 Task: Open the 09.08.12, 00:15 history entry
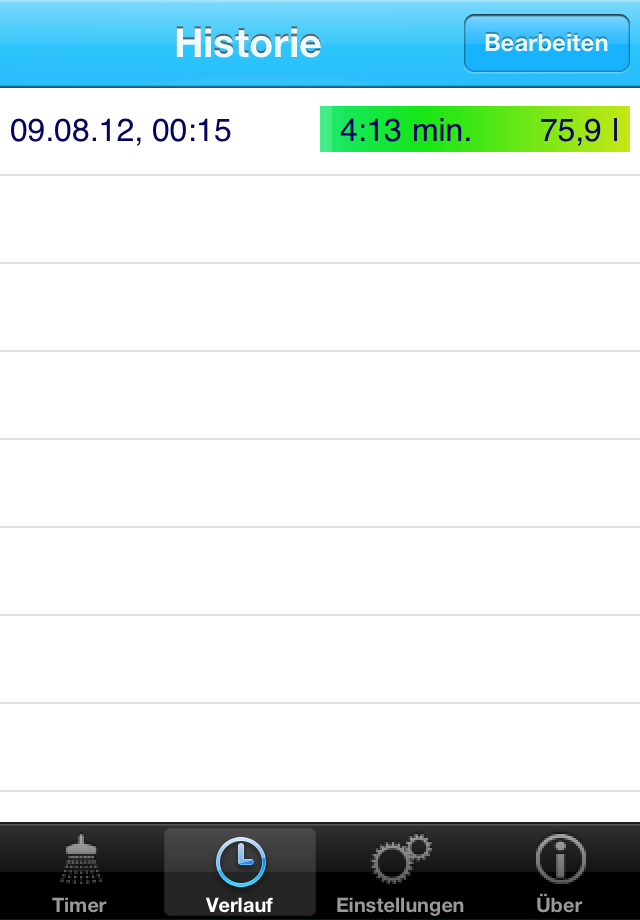320,131
